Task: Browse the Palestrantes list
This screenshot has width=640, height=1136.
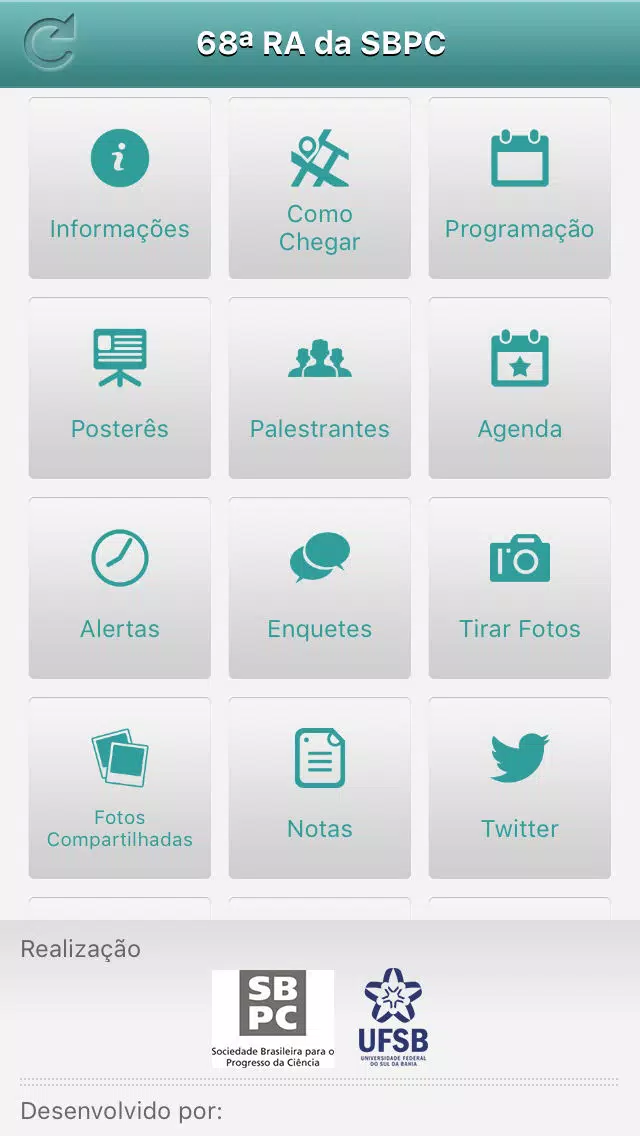Action: (x=320, y=388)
